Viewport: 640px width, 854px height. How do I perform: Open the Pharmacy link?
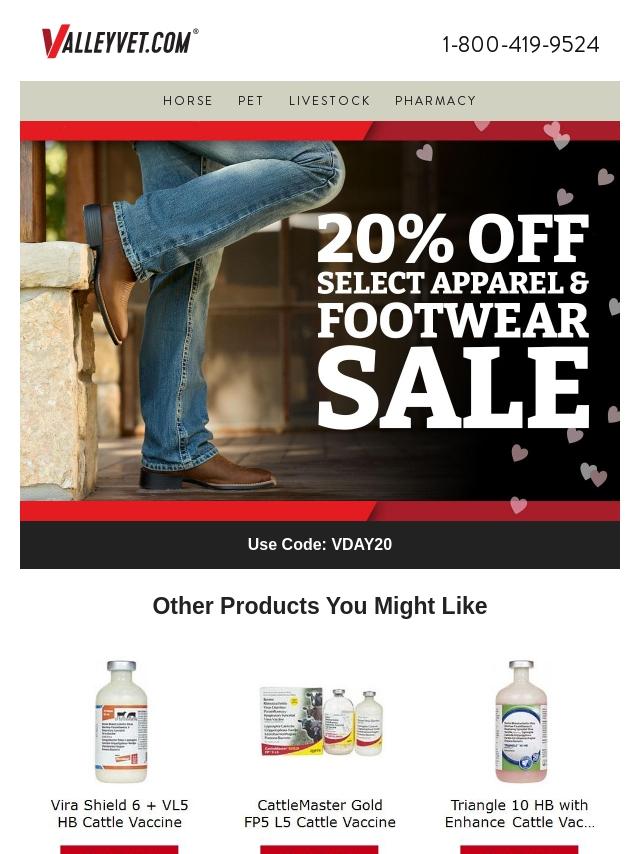point(435,101)
